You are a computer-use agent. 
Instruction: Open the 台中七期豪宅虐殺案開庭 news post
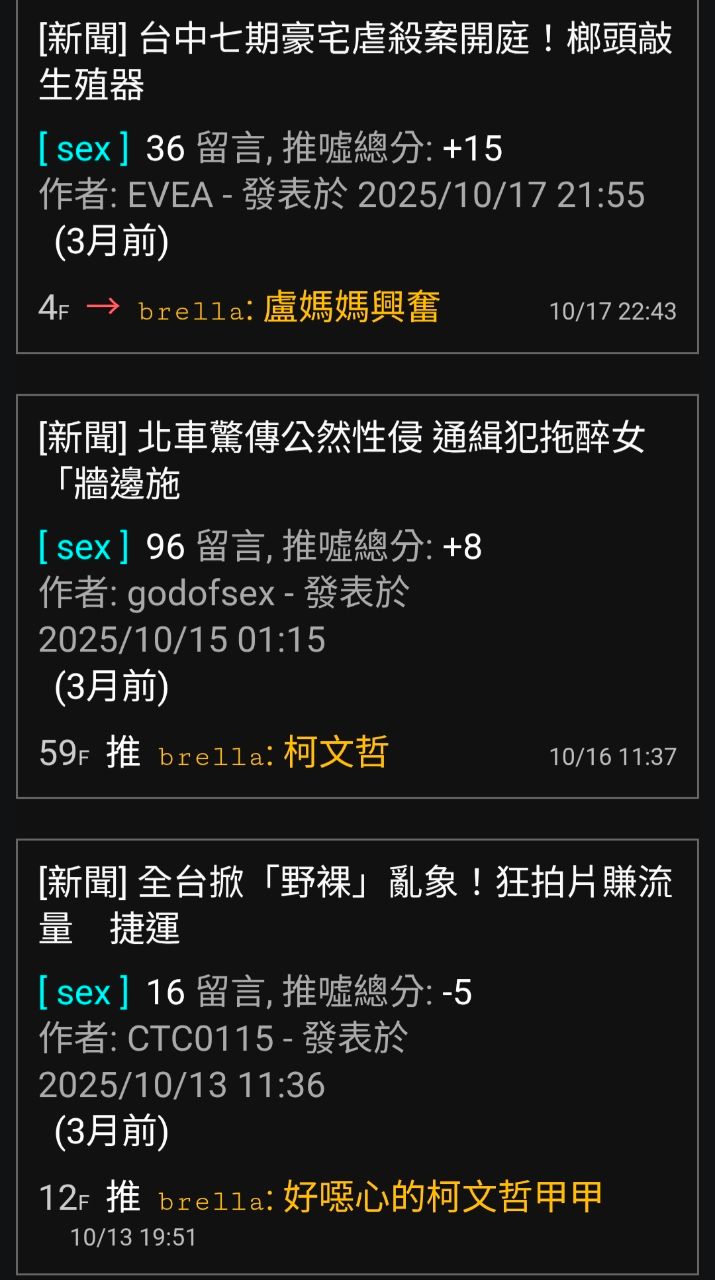(355, 62)
